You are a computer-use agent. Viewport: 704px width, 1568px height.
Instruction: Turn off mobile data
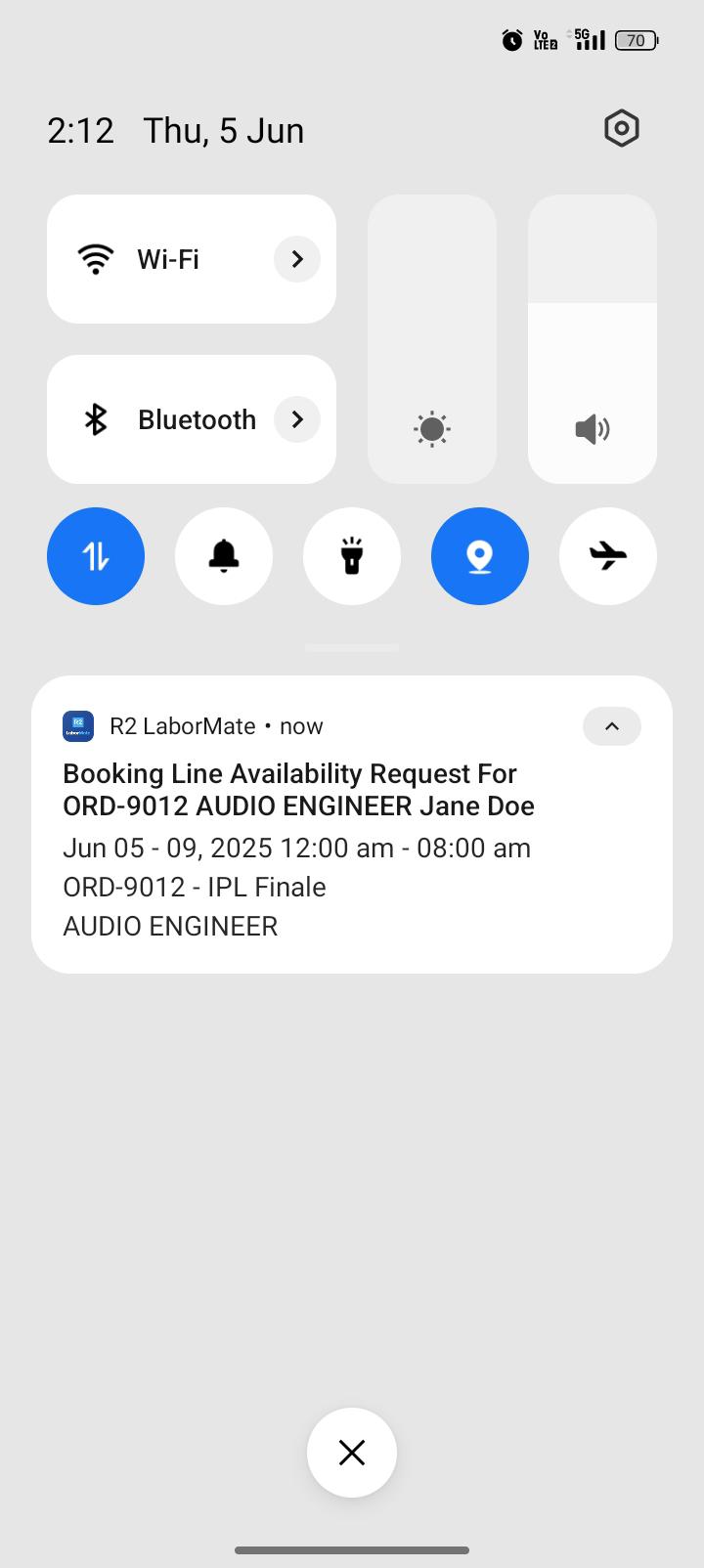click(96, 556)
